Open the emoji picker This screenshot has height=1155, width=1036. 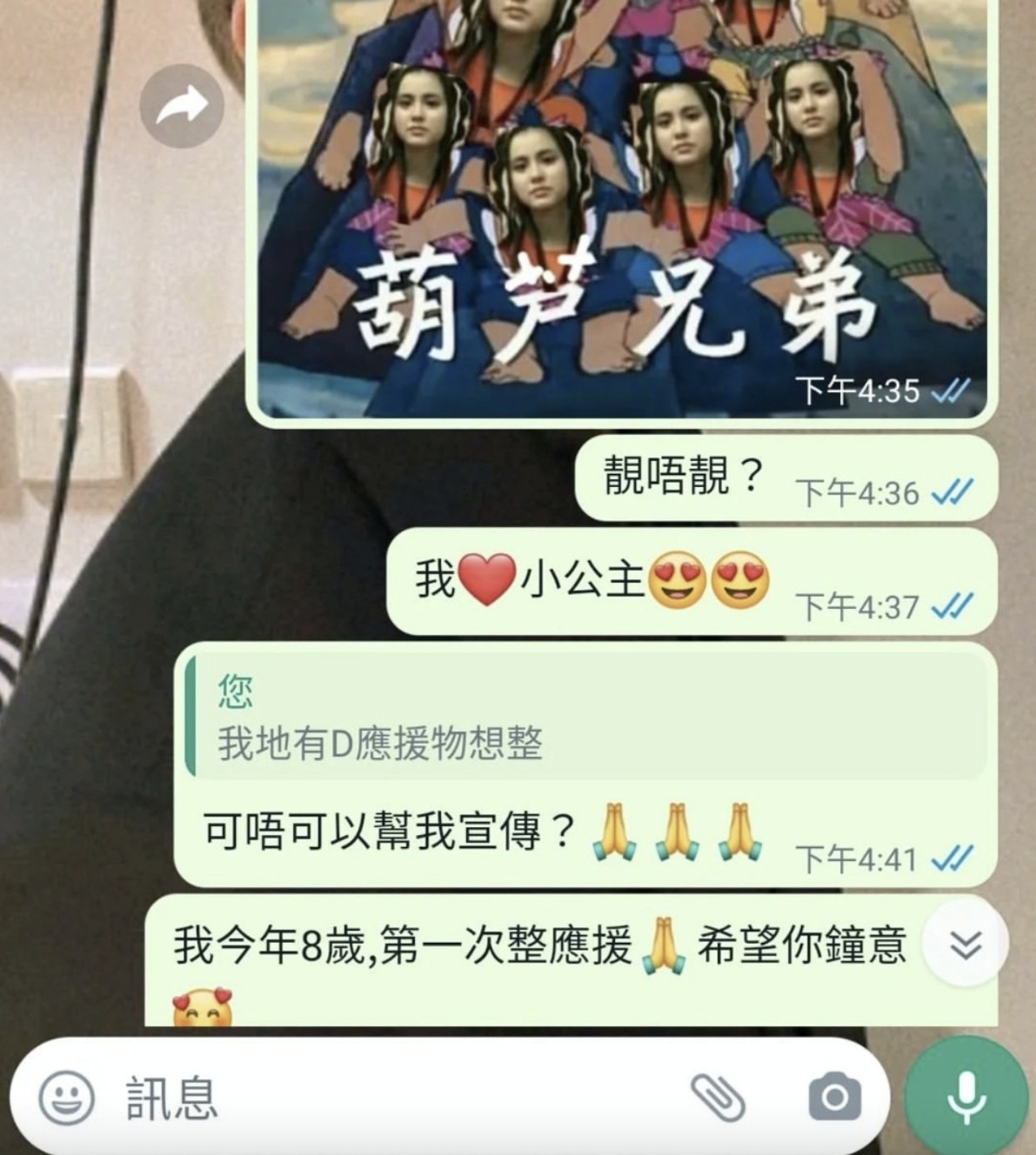tap(66, 1097)
